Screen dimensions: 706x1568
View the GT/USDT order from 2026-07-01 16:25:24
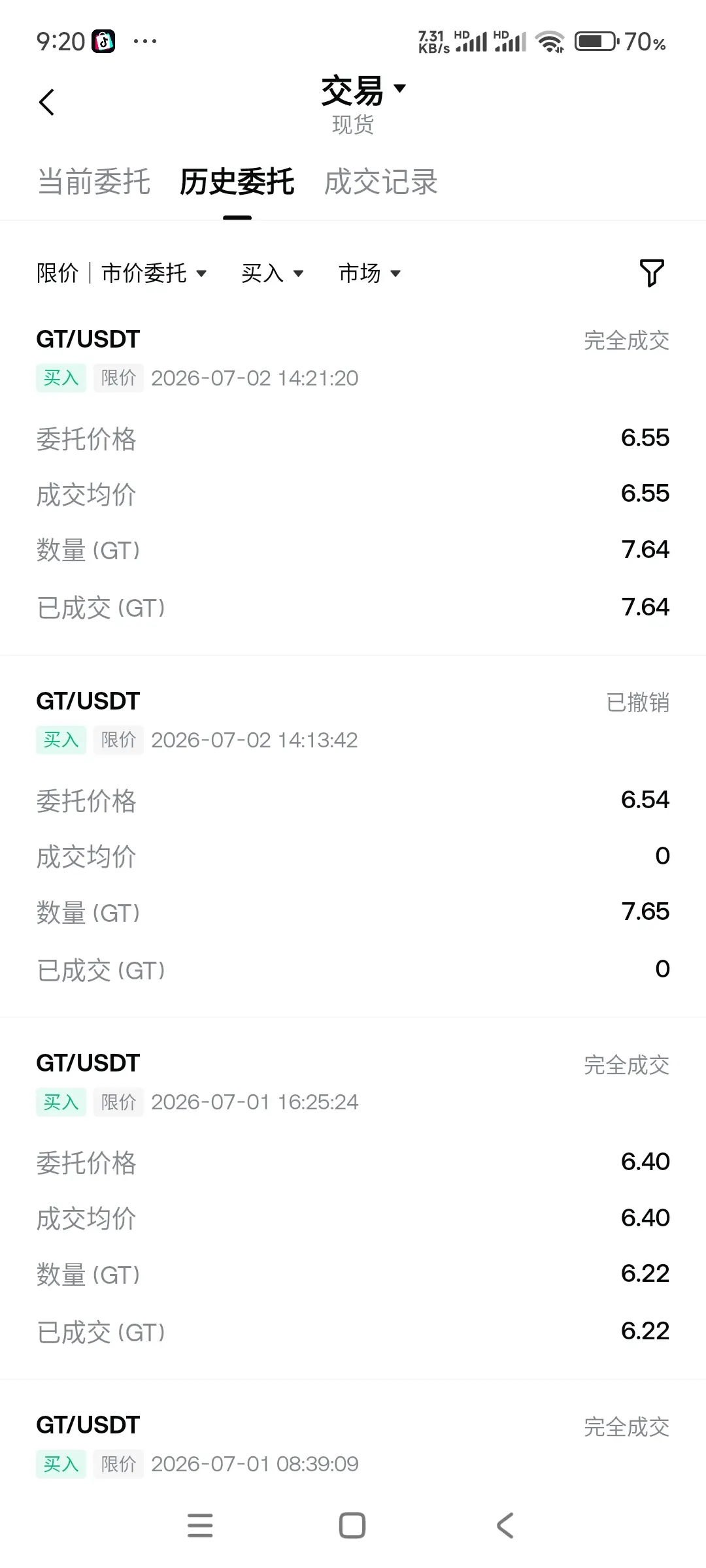(x=353, y=1198)
